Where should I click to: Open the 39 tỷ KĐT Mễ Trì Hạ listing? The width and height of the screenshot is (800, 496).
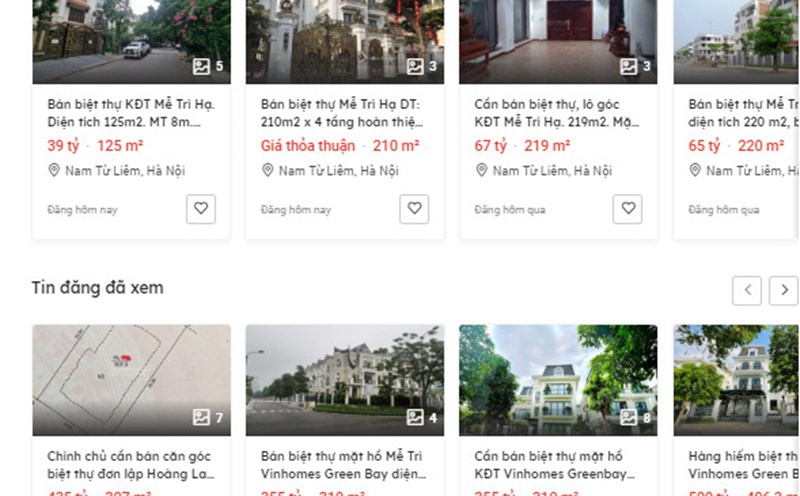click(x=131, y=112)
